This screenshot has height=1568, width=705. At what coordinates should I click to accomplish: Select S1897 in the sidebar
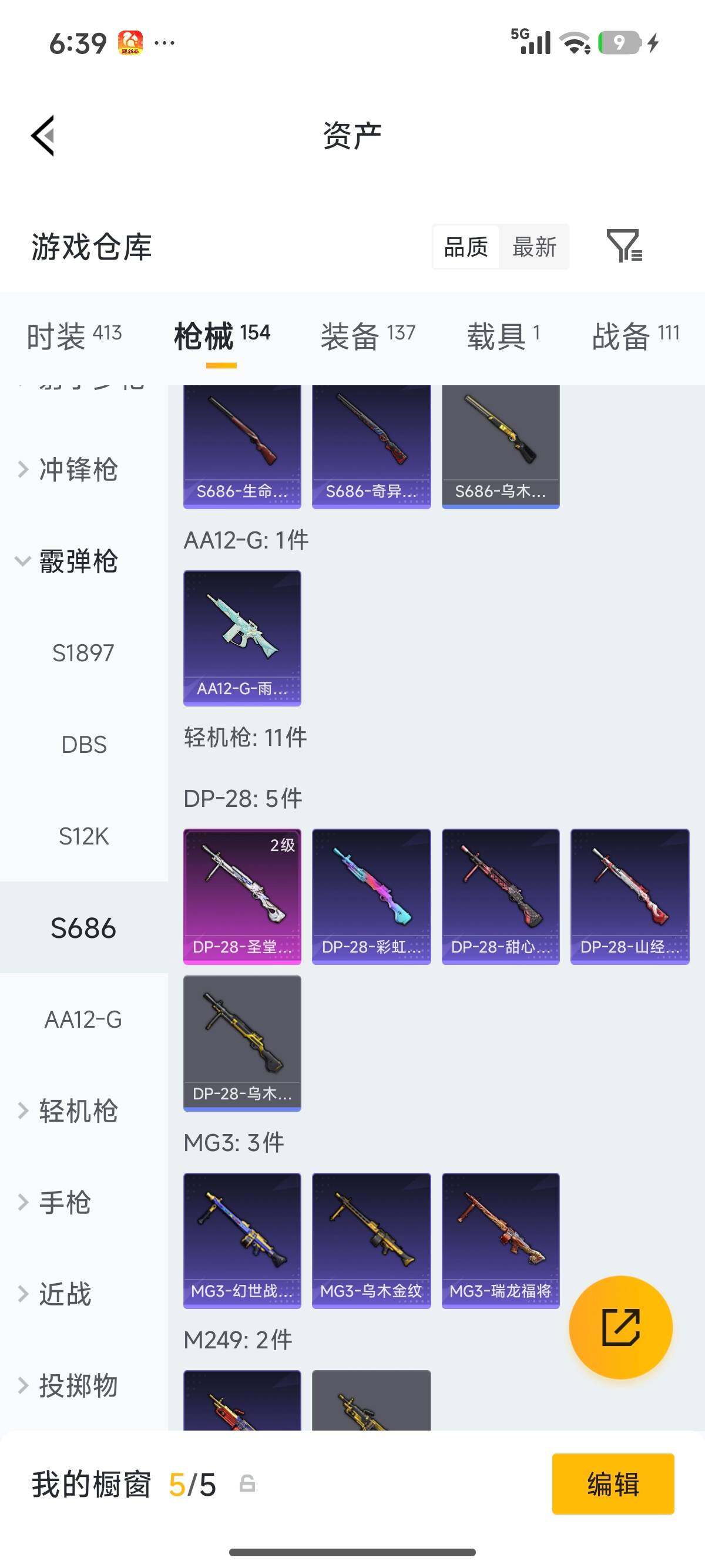coord(83,653)
